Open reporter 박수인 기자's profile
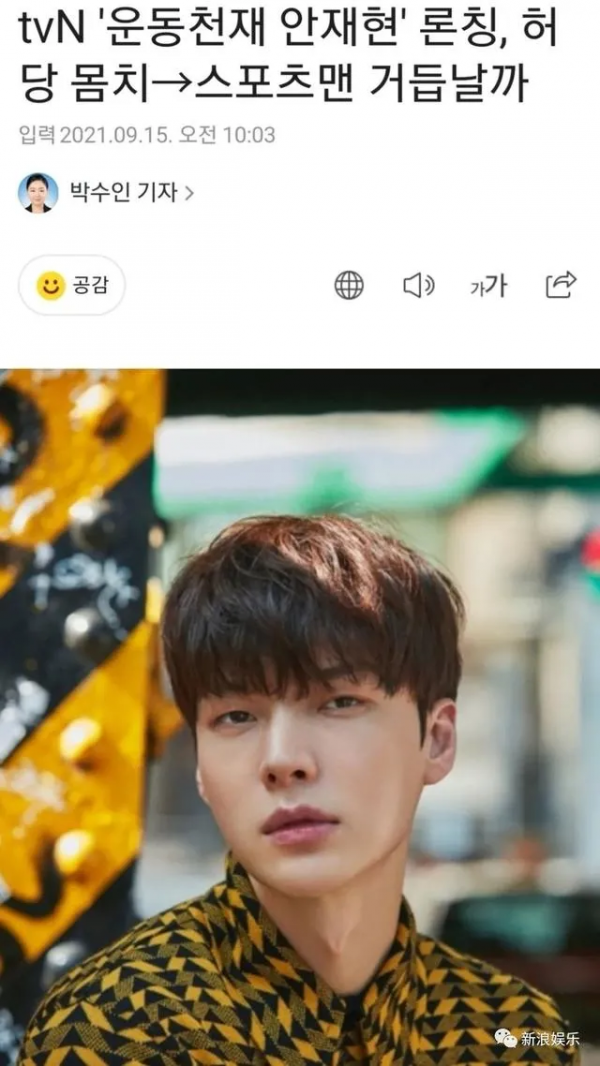This screenshot has height=1066, width=600. coord(130,192)
